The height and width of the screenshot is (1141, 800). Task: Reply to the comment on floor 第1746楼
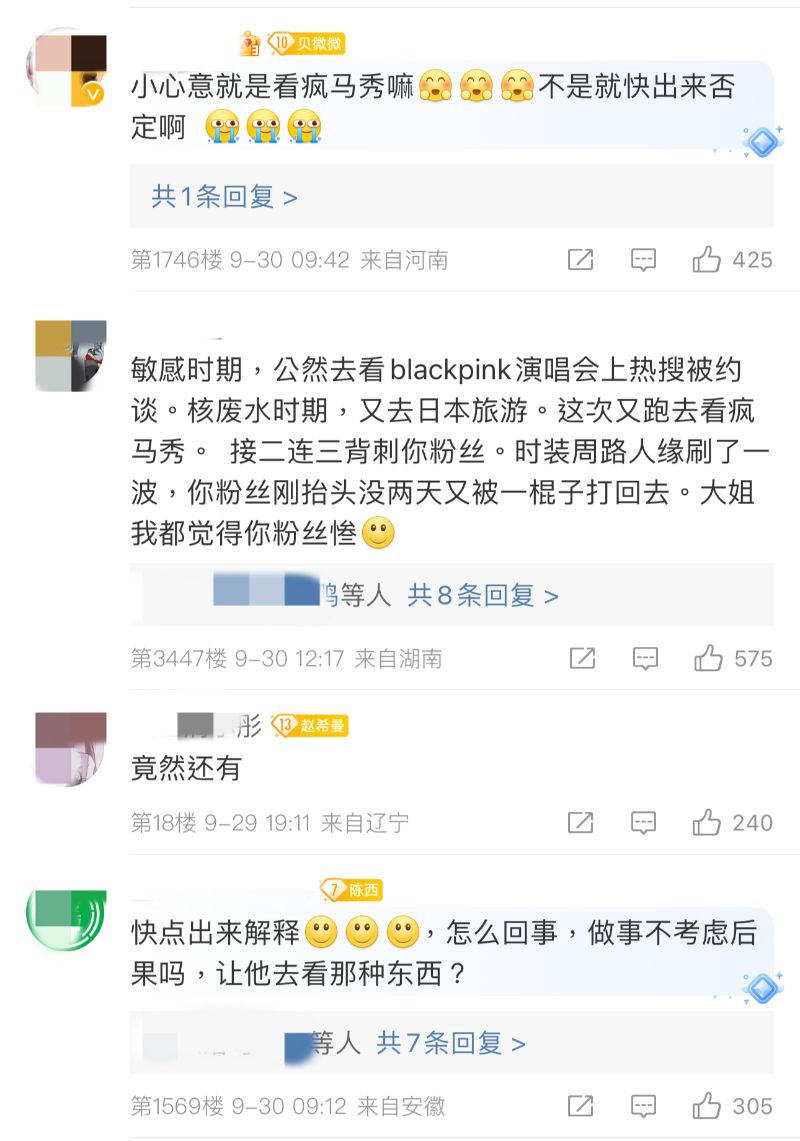(644, 260)
